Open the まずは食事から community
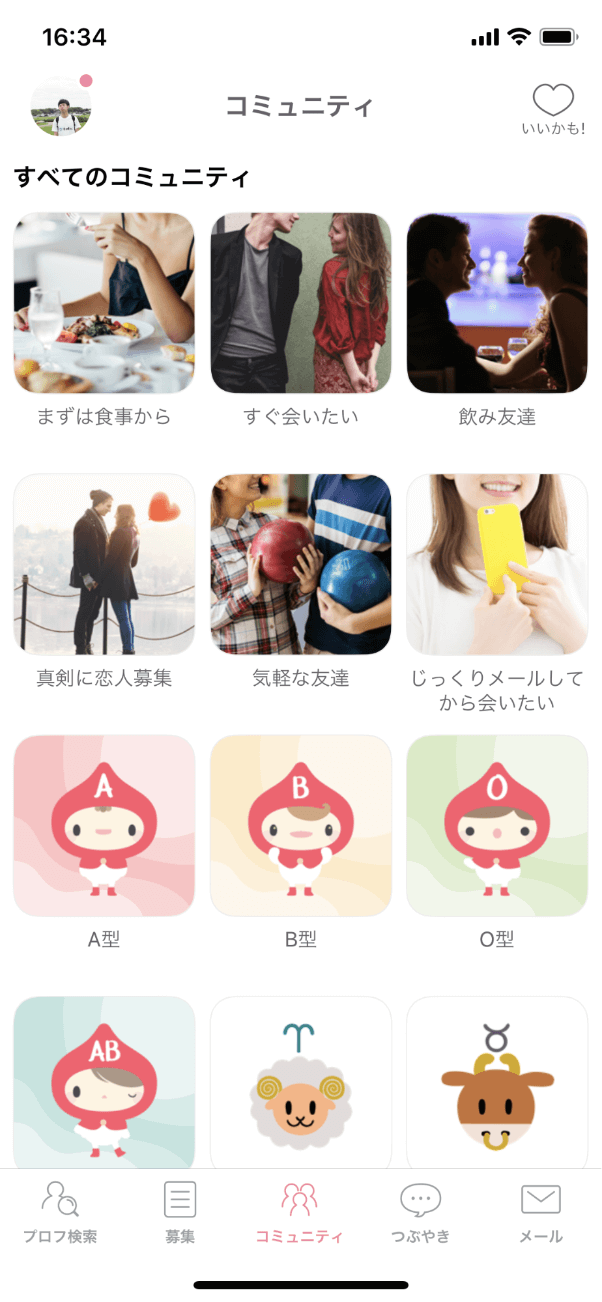Viewport: 602px width, 1302px height. 104,303
